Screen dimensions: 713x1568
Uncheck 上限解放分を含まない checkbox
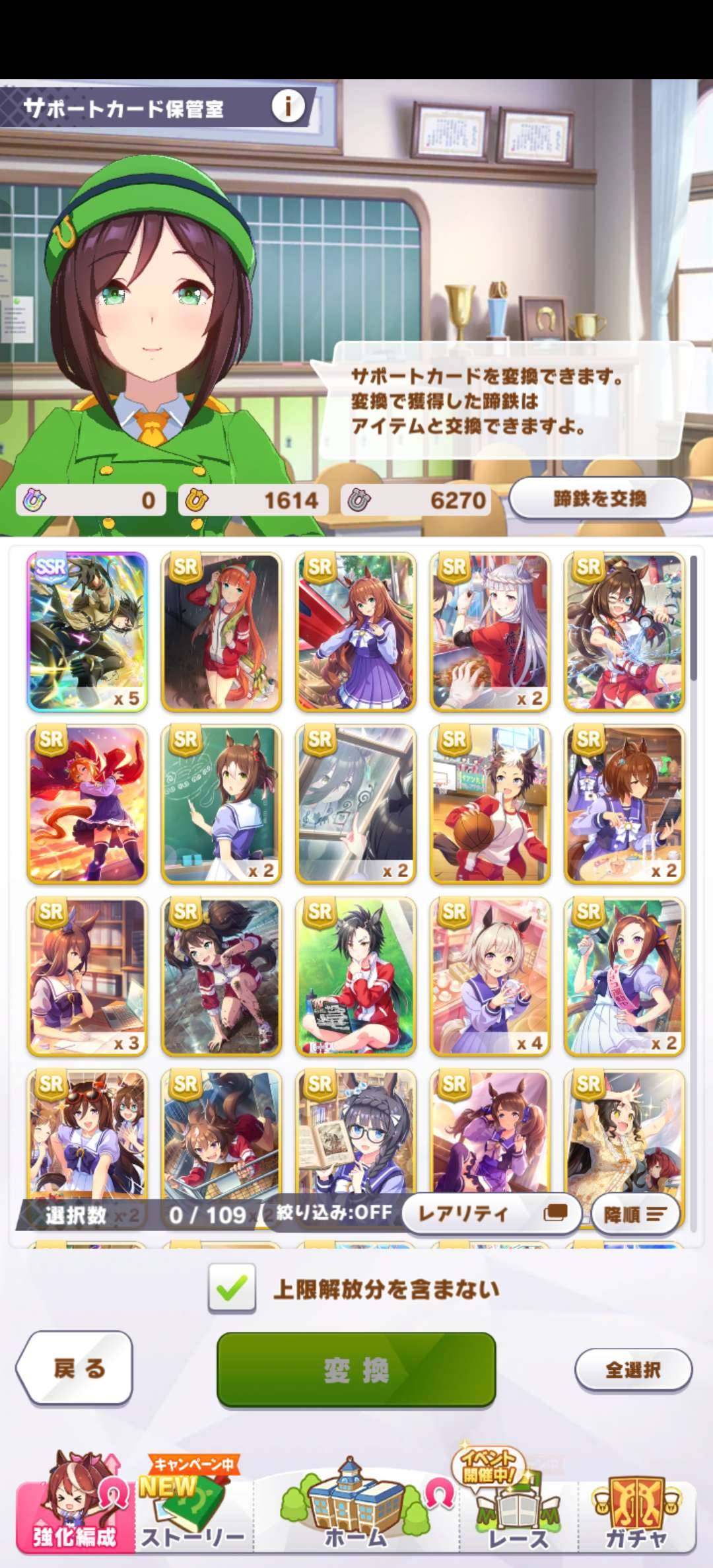coord(232,1288)
